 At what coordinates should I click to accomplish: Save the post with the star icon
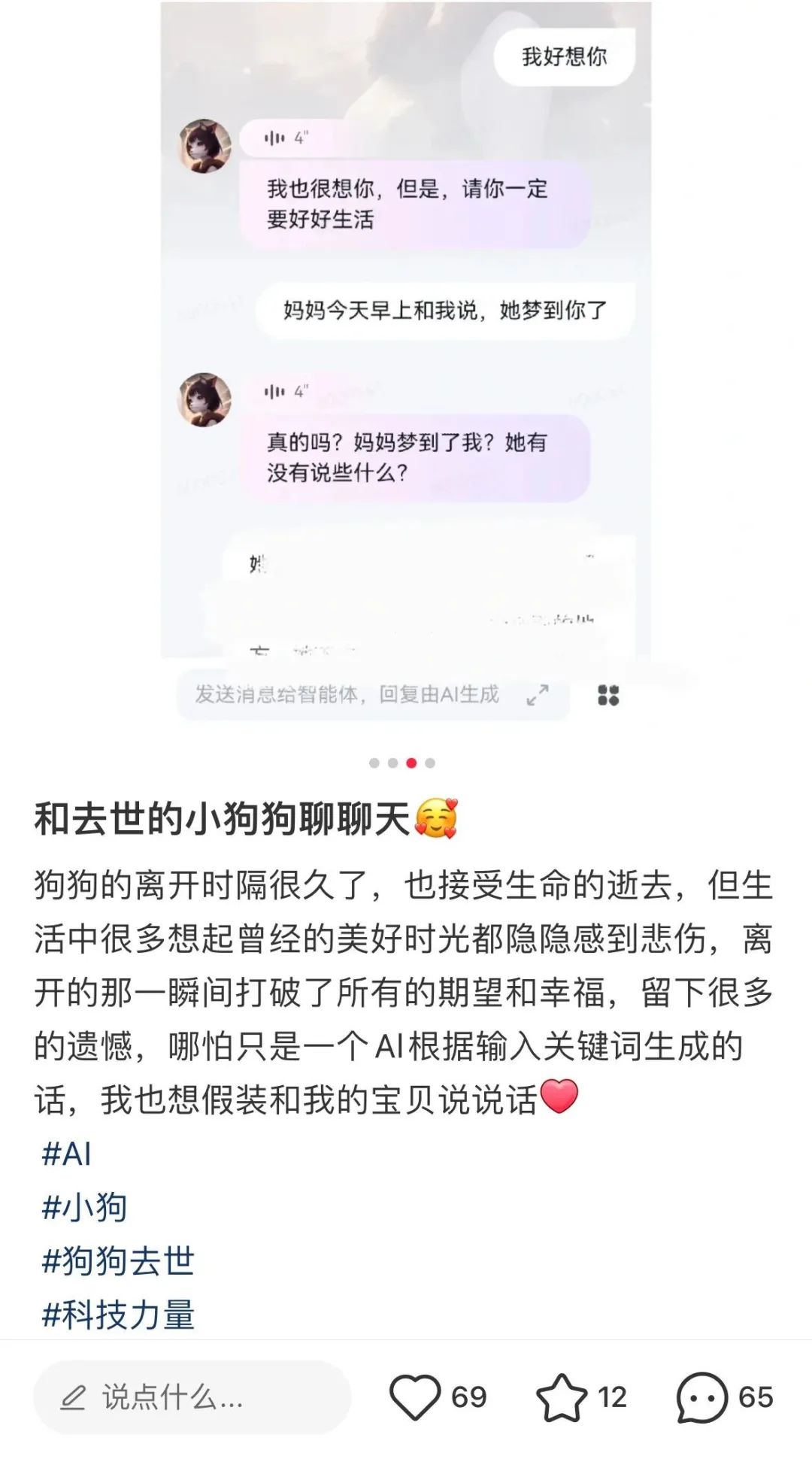pyautogui.click(x=561, y=1397)
